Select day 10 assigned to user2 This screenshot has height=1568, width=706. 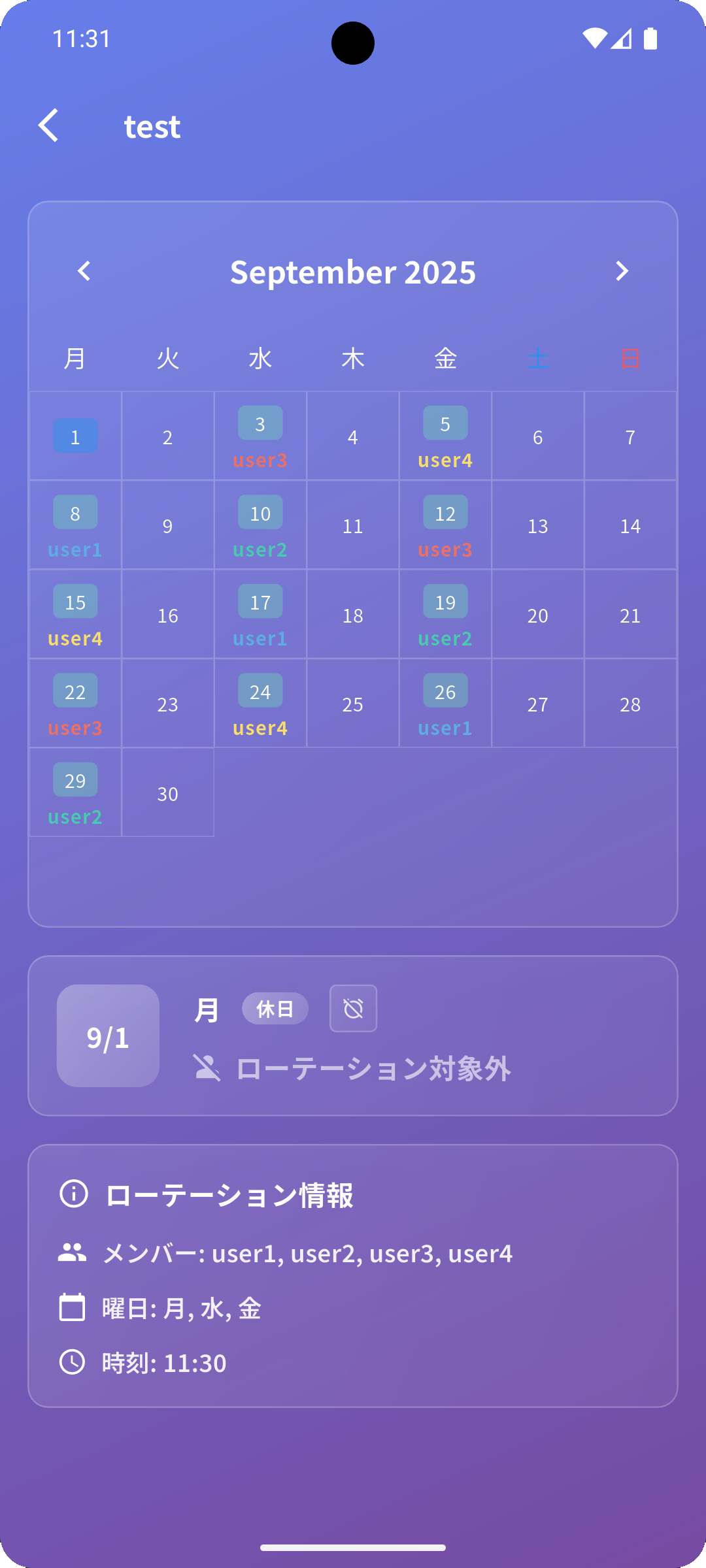[260, 525]
